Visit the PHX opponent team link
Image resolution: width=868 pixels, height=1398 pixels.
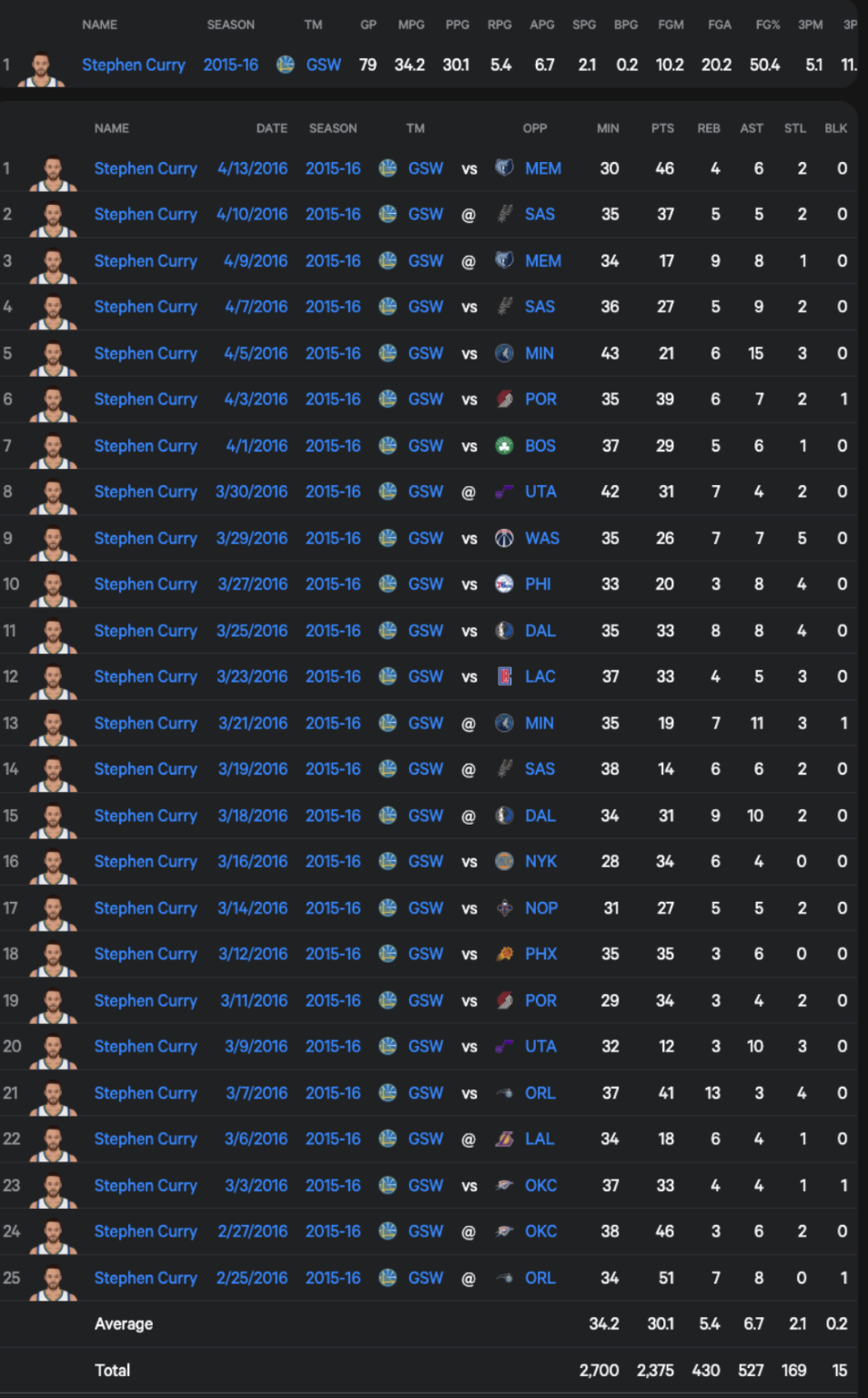coord(540,954)
